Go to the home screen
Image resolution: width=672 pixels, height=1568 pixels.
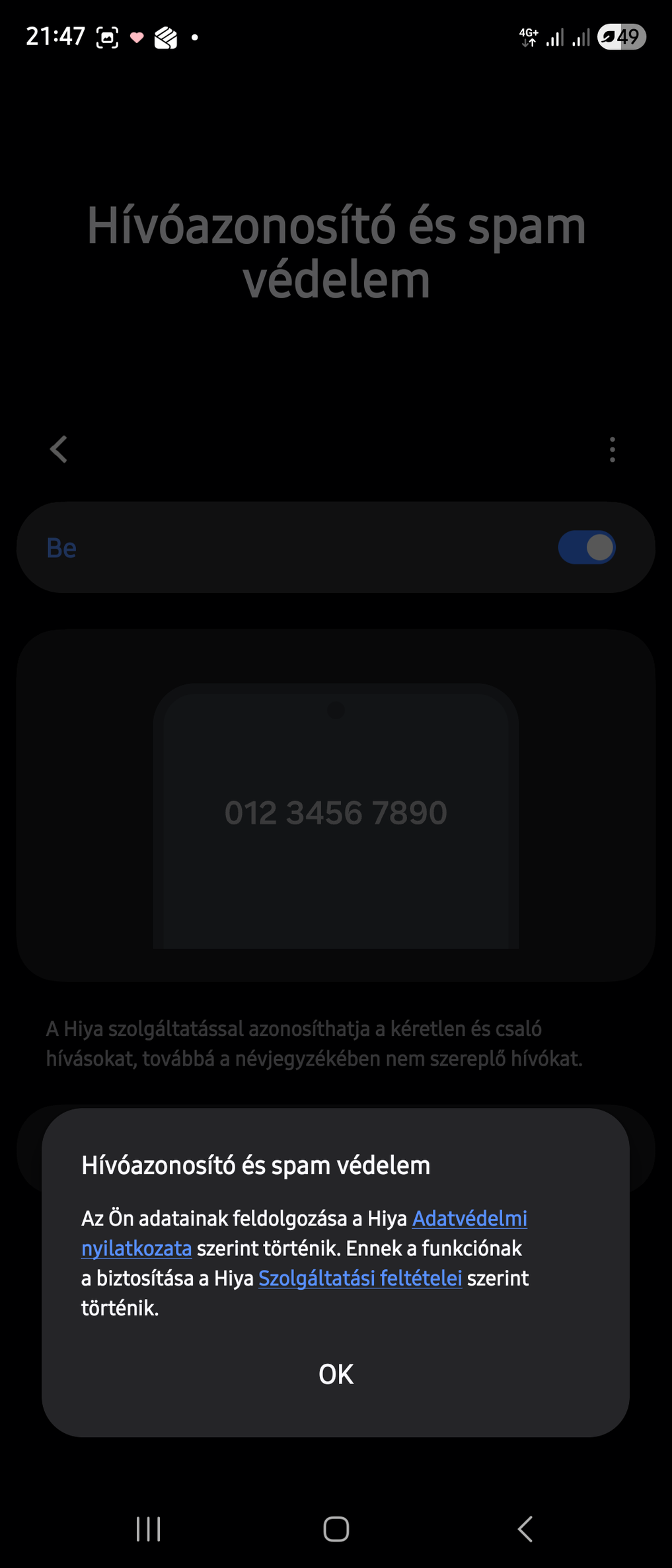coord(336,1528)
